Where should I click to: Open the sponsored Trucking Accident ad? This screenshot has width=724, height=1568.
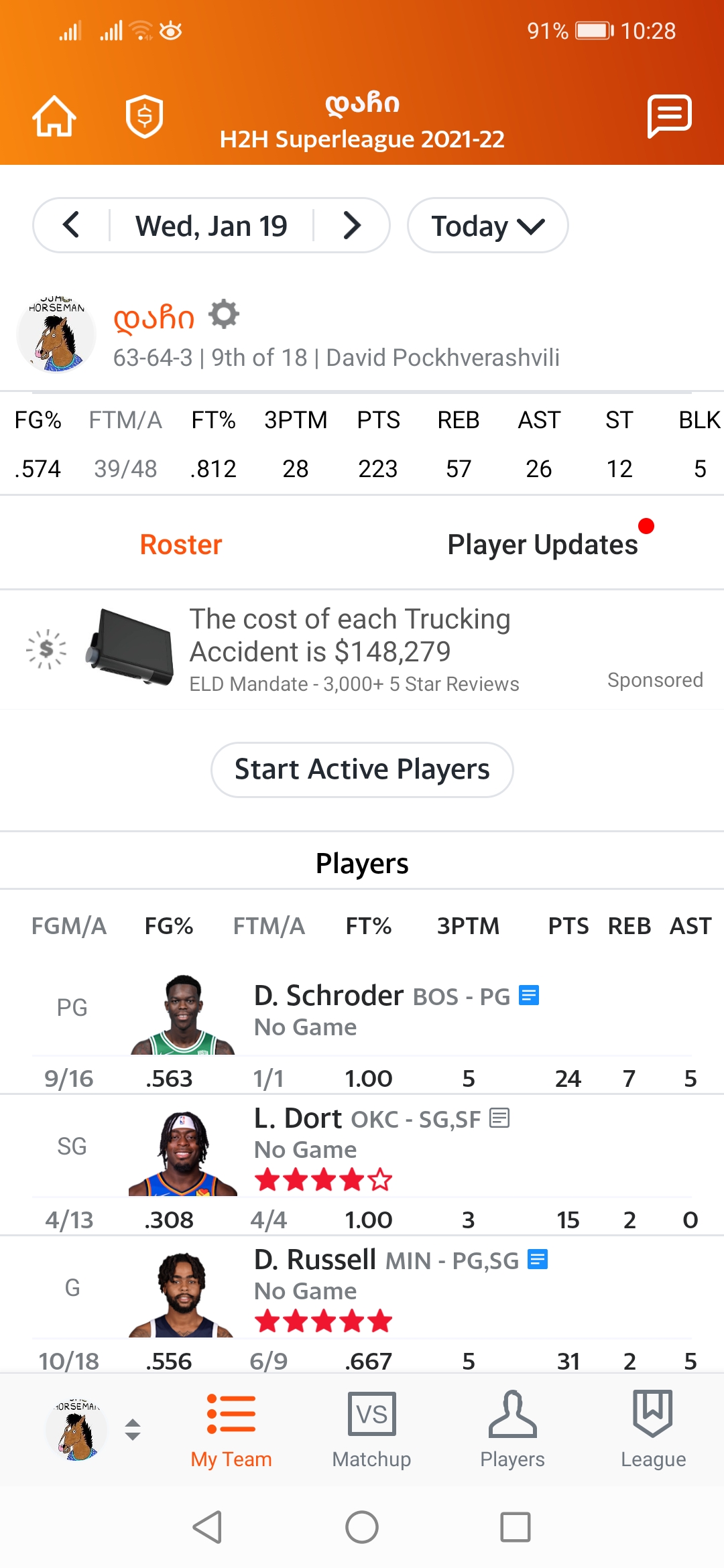coord(349,649)
